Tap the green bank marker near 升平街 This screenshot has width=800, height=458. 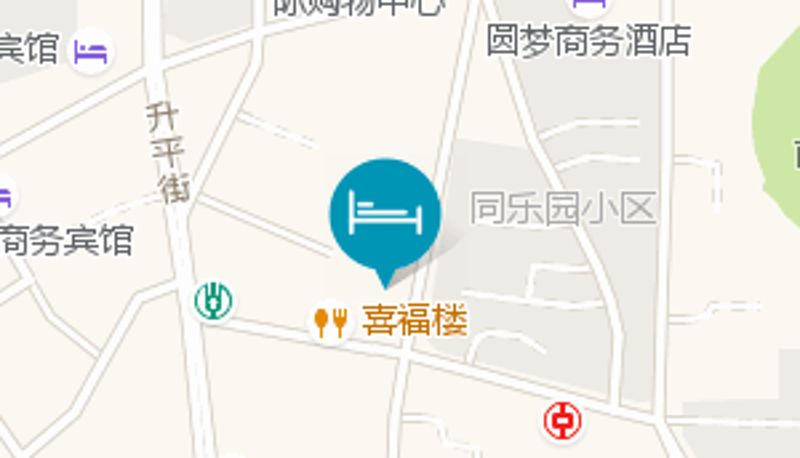213,300
